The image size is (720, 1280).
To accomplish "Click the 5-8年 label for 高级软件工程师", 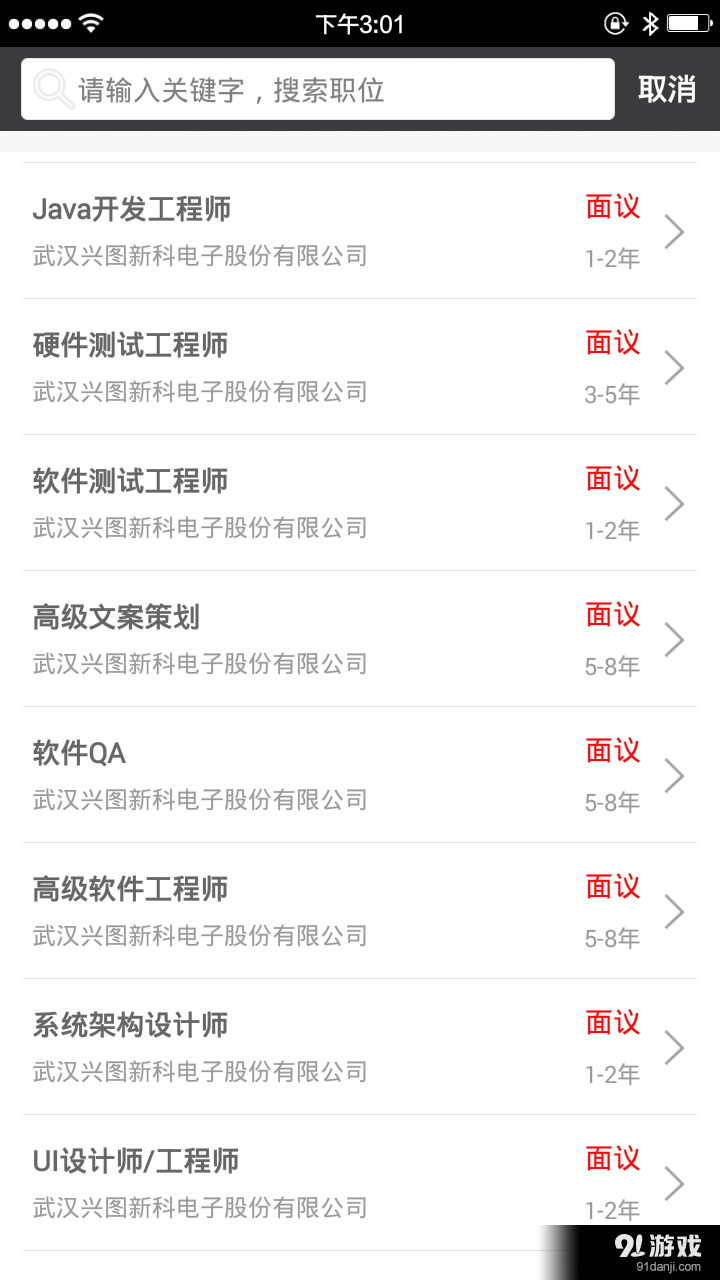I will click(x=612, y=938).
